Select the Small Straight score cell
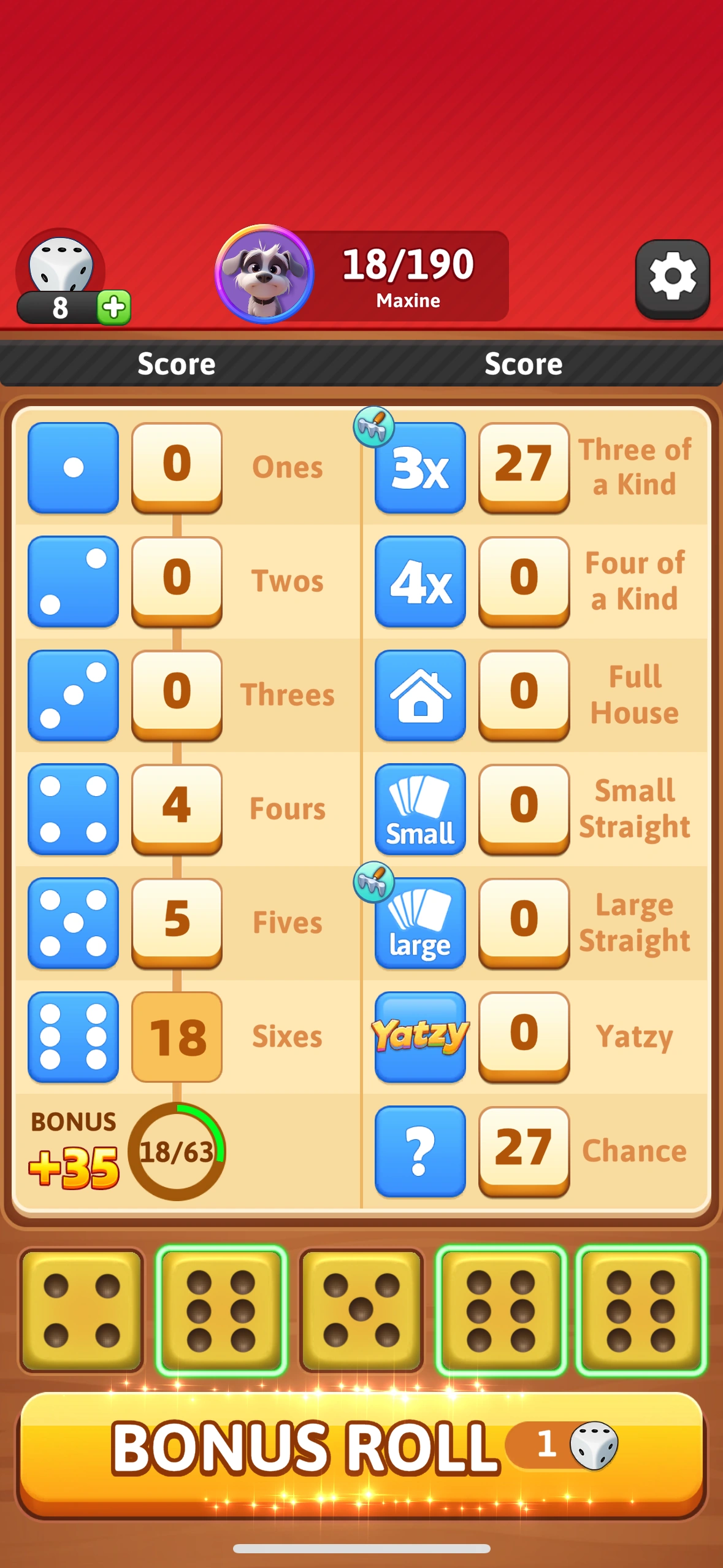The width and height of the screenshot is (723, 1568). pyautogui.click(x=524, y=808)
